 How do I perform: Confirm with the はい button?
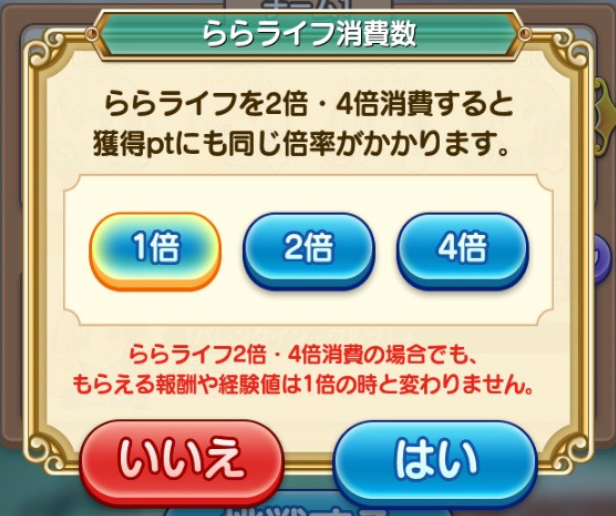click(x=434, y=460)
